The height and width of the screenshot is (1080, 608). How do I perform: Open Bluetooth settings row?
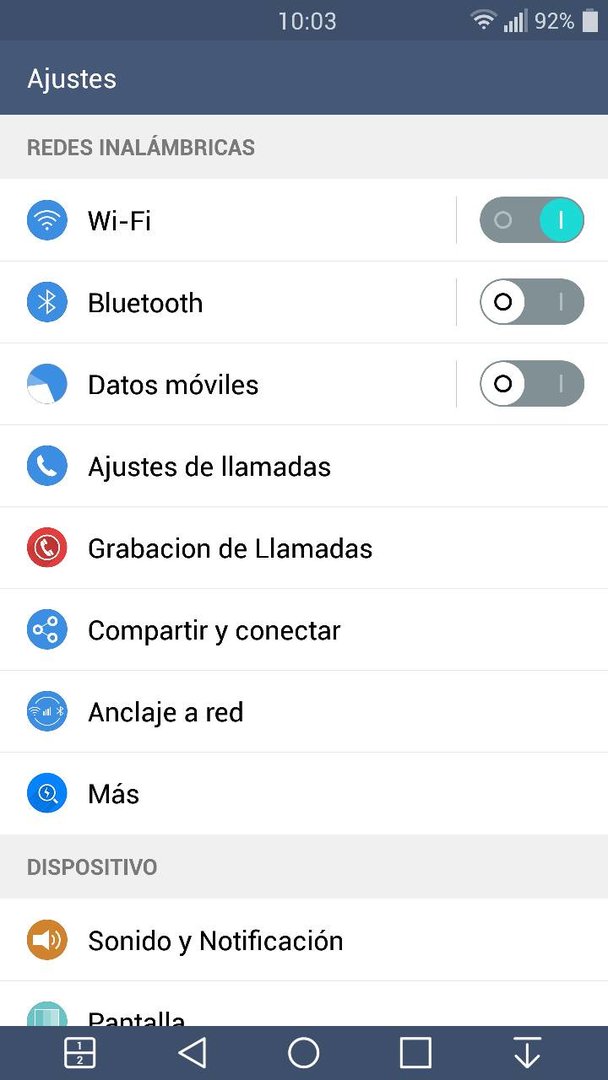[x=227, y=302]
